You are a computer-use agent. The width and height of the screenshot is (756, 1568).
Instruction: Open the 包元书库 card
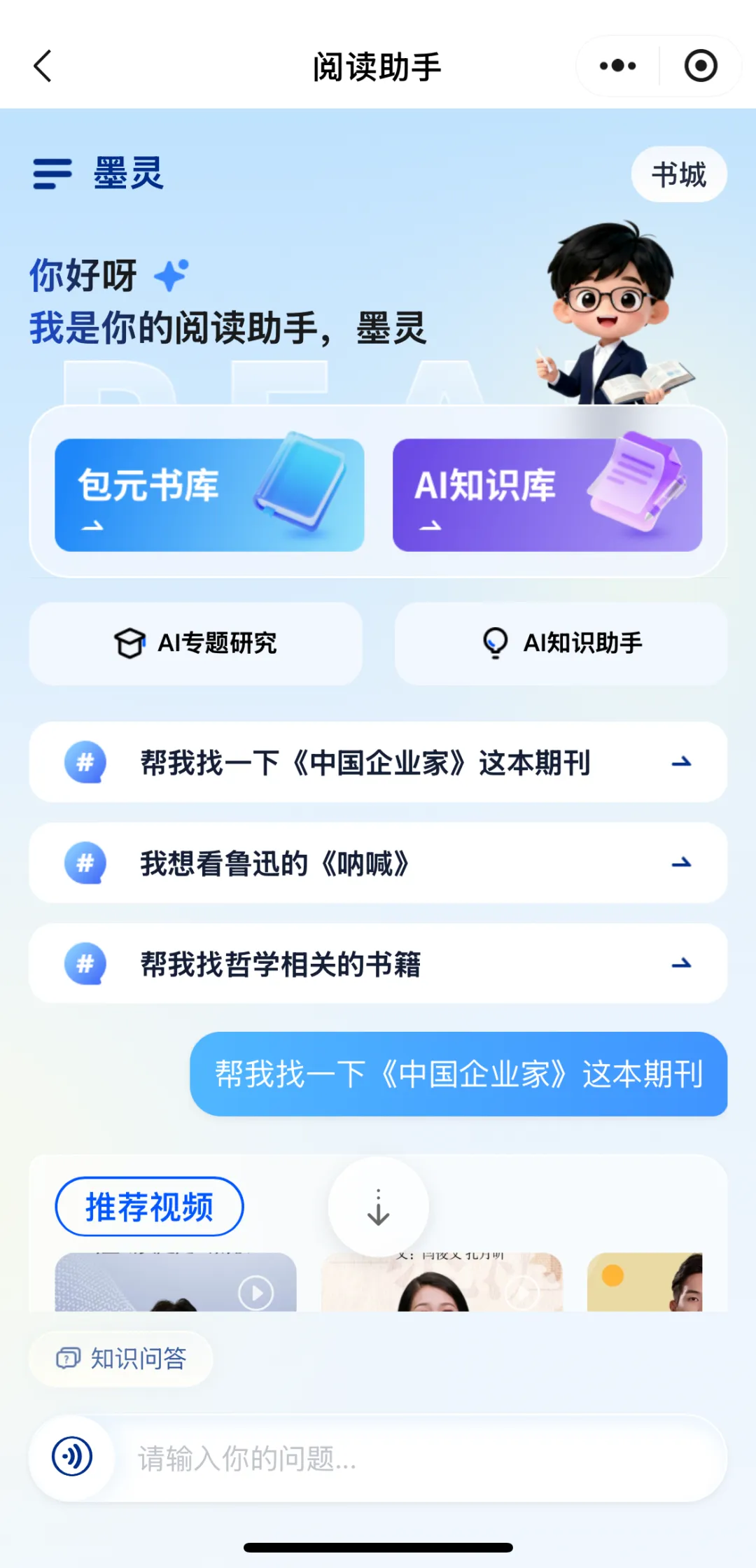click(x=209, y=495)
